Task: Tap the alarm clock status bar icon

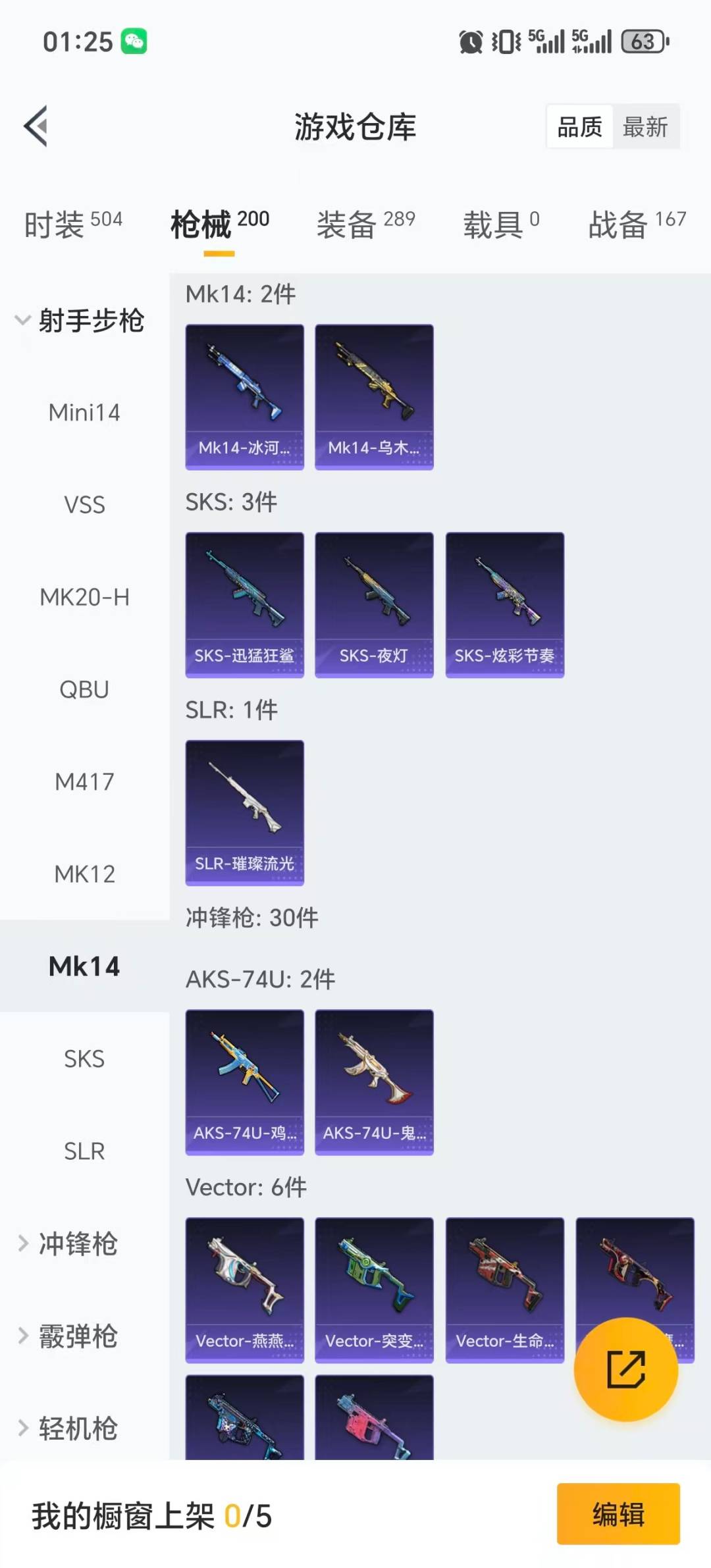Action: (469, 41)
